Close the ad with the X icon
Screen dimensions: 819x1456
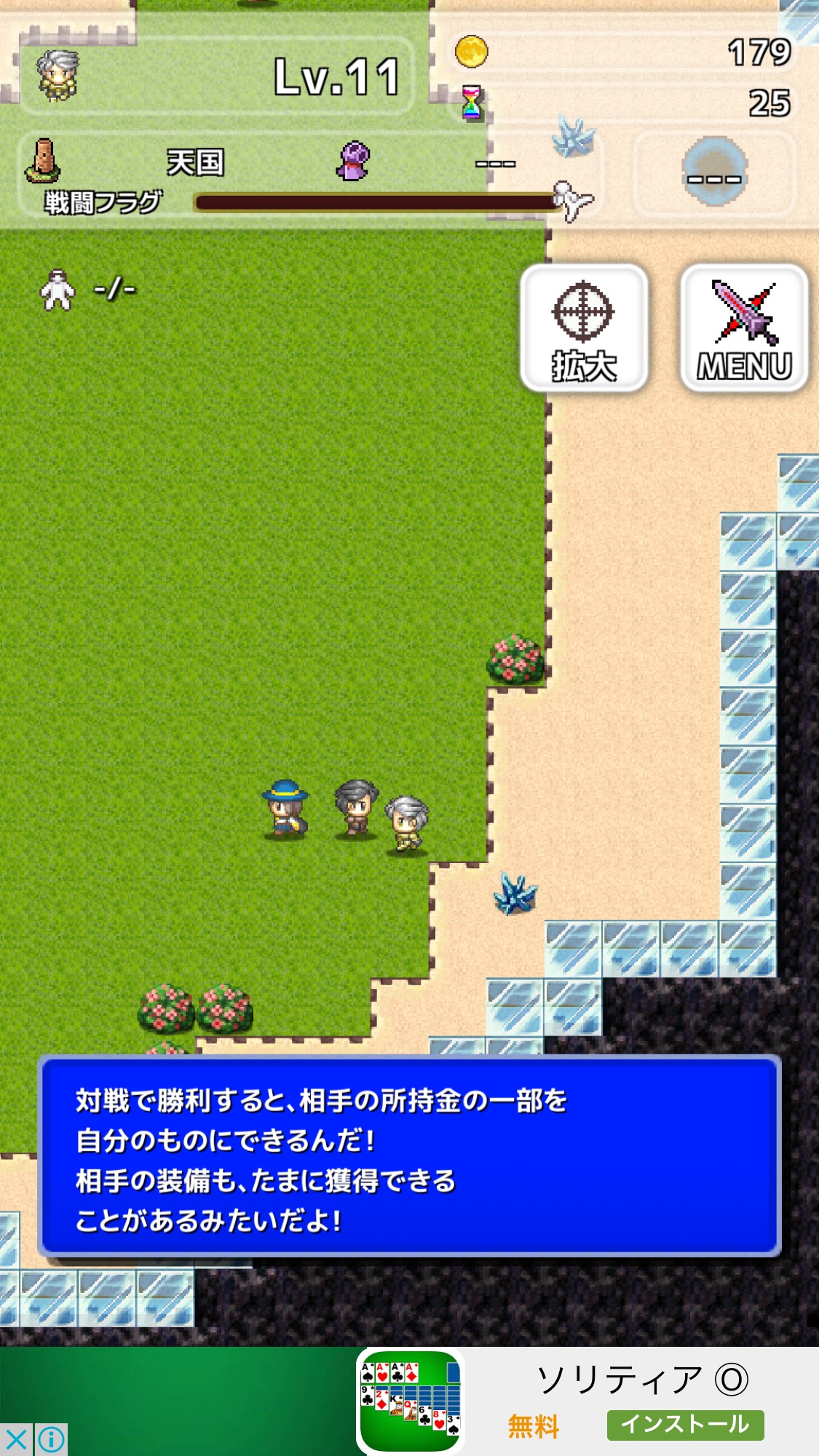(16, 1439)
